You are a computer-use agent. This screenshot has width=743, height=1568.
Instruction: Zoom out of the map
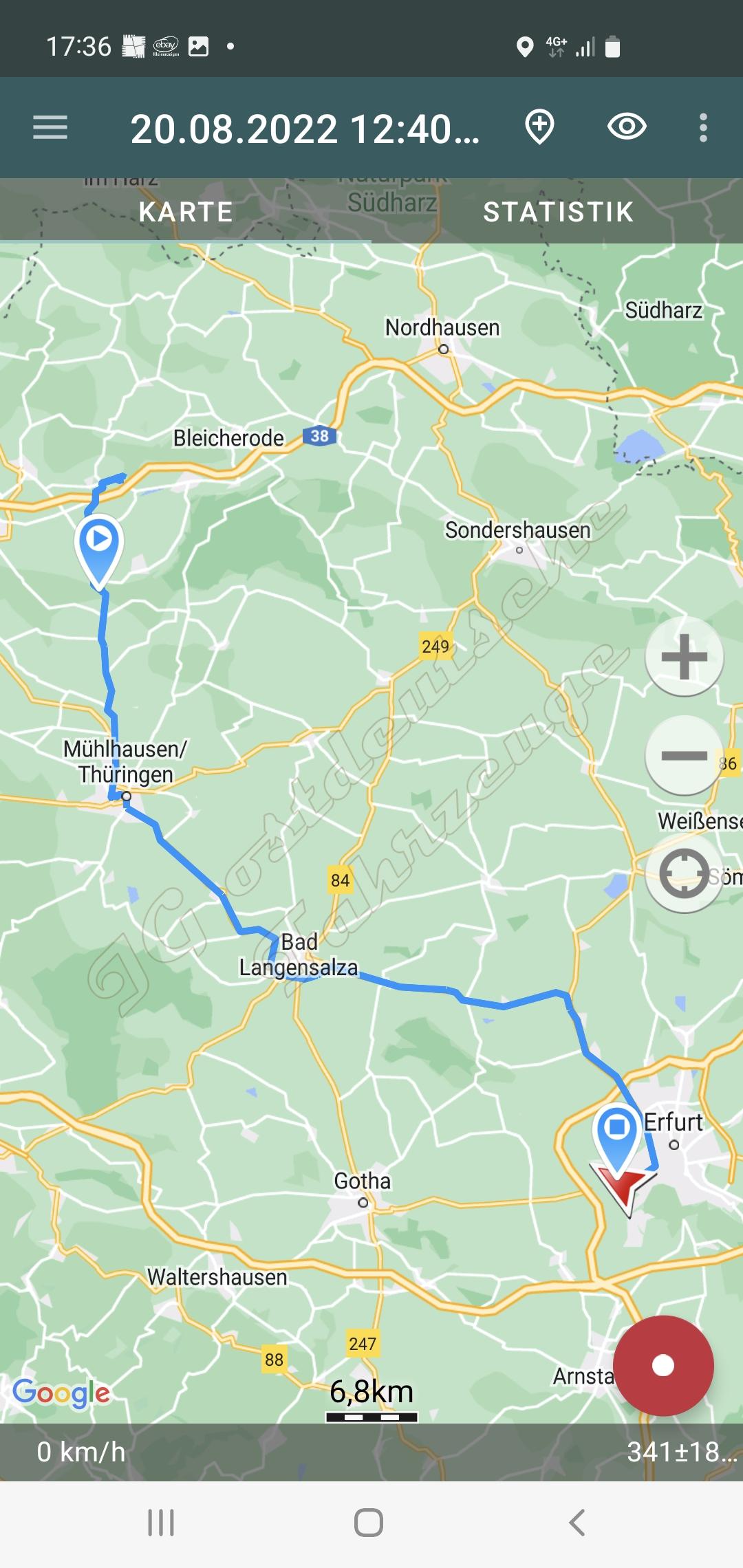coord(684,756)
